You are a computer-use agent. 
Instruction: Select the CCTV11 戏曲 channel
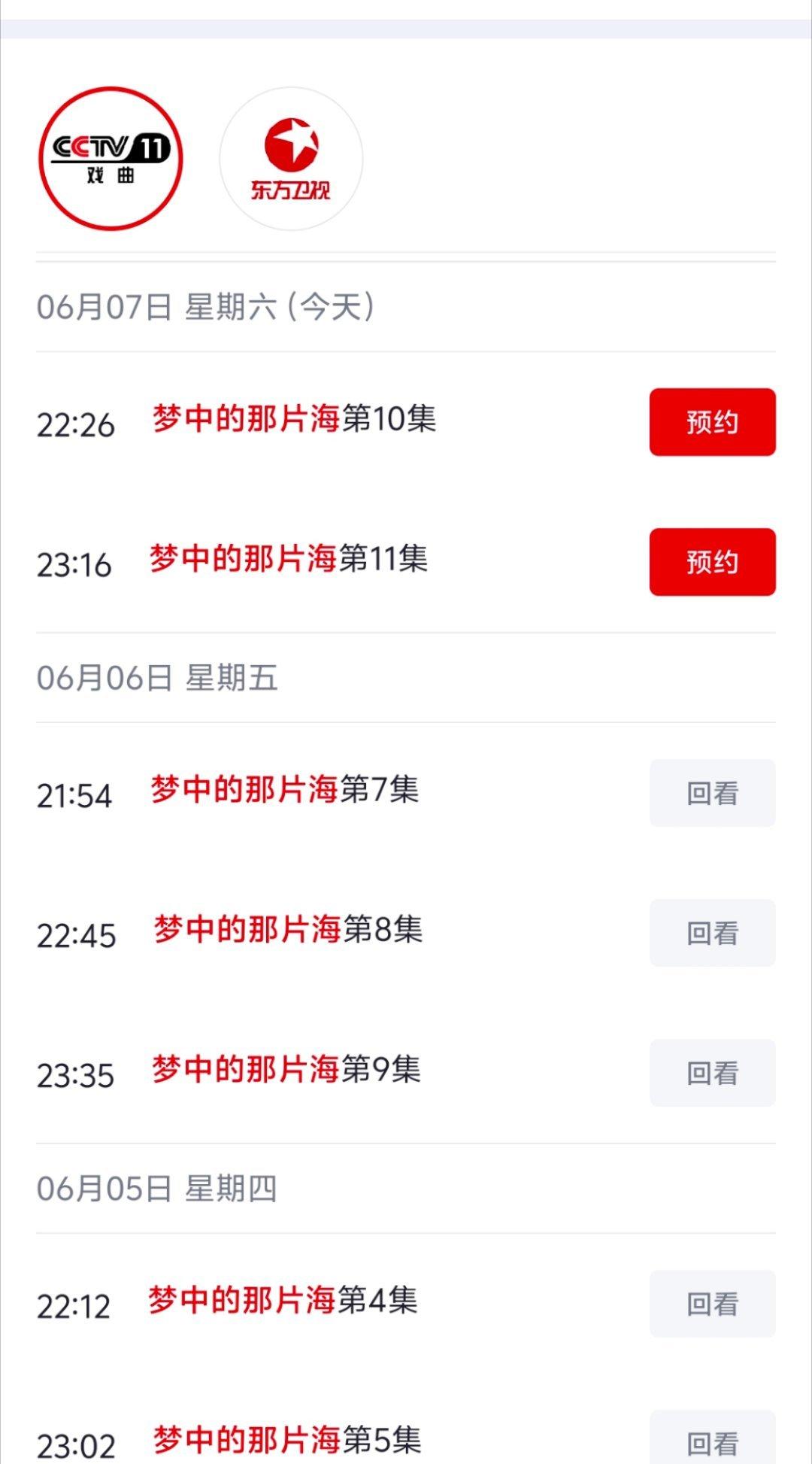pyautogui.click(x=111, y=159)
